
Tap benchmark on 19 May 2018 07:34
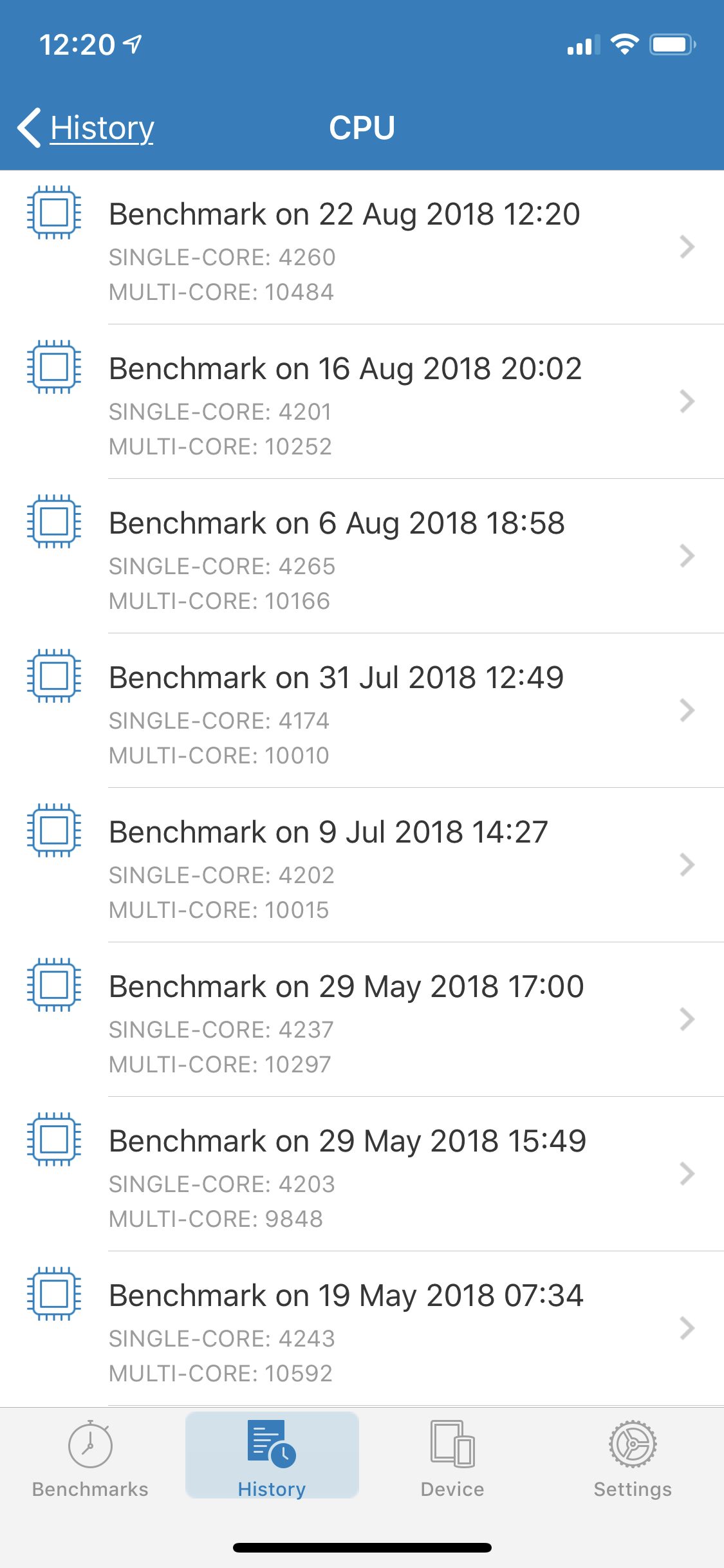point(362,1329)
